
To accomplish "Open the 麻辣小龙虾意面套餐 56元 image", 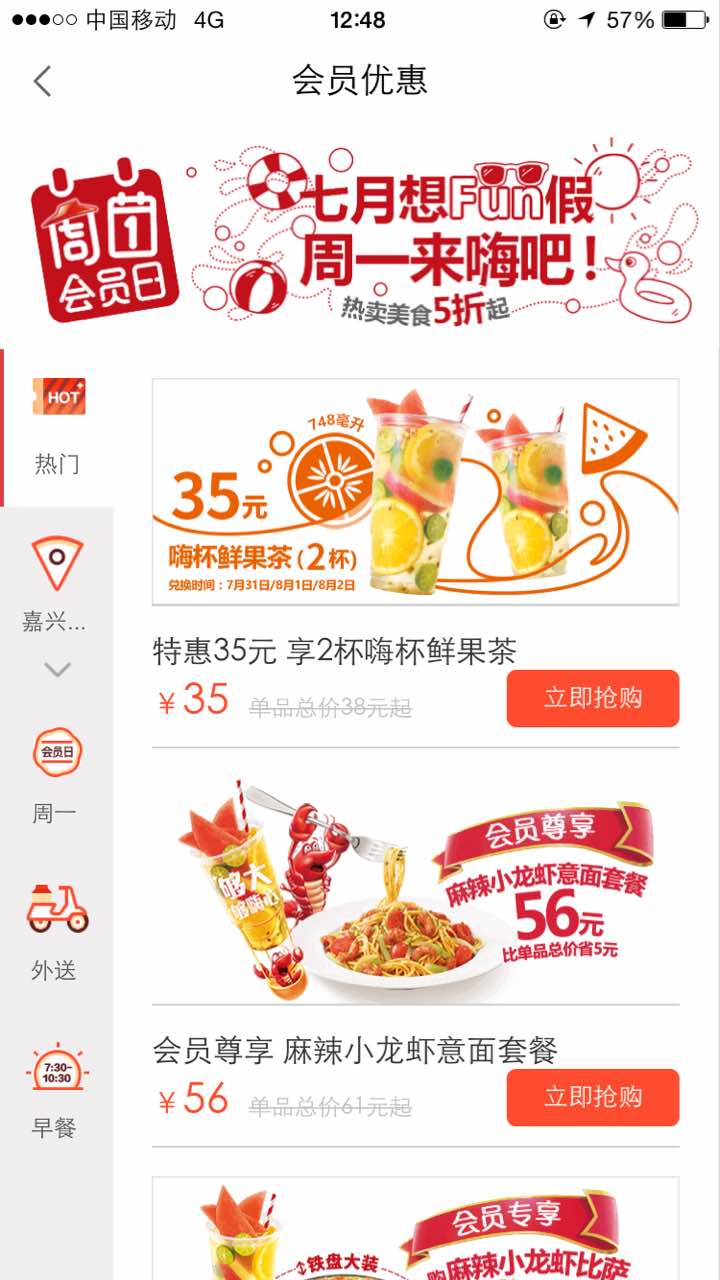I will (x=415, y=890).
